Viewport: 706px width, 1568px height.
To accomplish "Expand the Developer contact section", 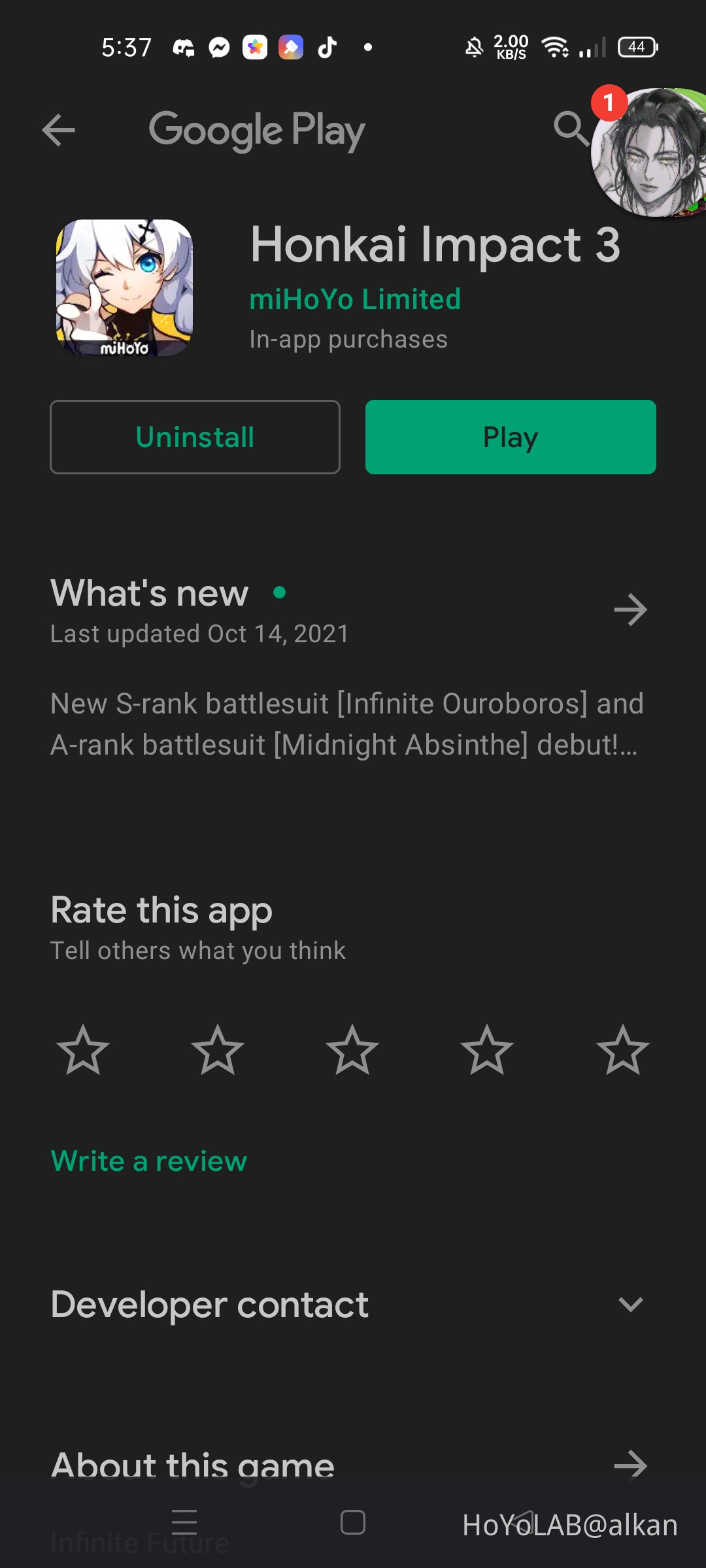I will click(x=630, y=1305).
